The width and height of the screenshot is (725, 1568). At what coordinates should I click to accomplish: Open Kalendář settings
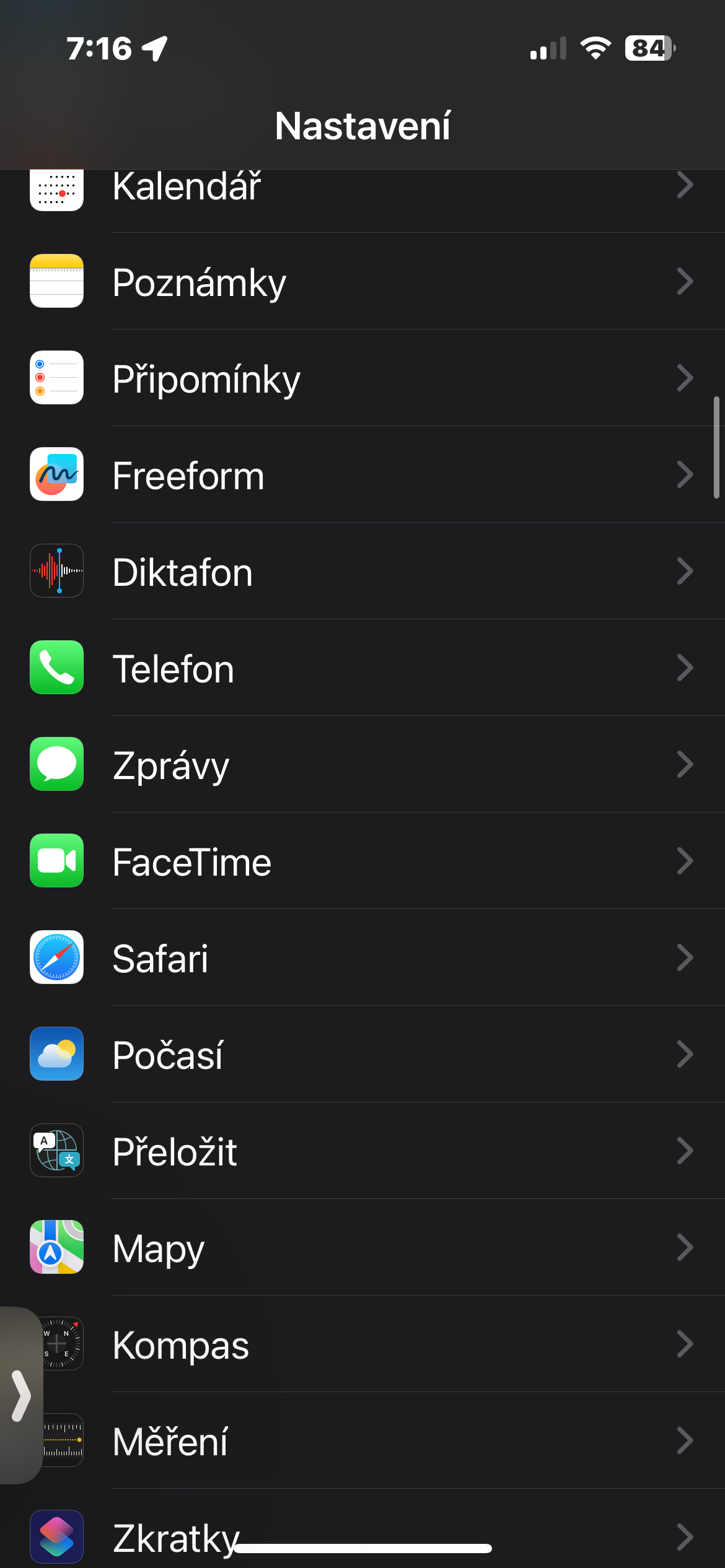[x=372, y=188]
